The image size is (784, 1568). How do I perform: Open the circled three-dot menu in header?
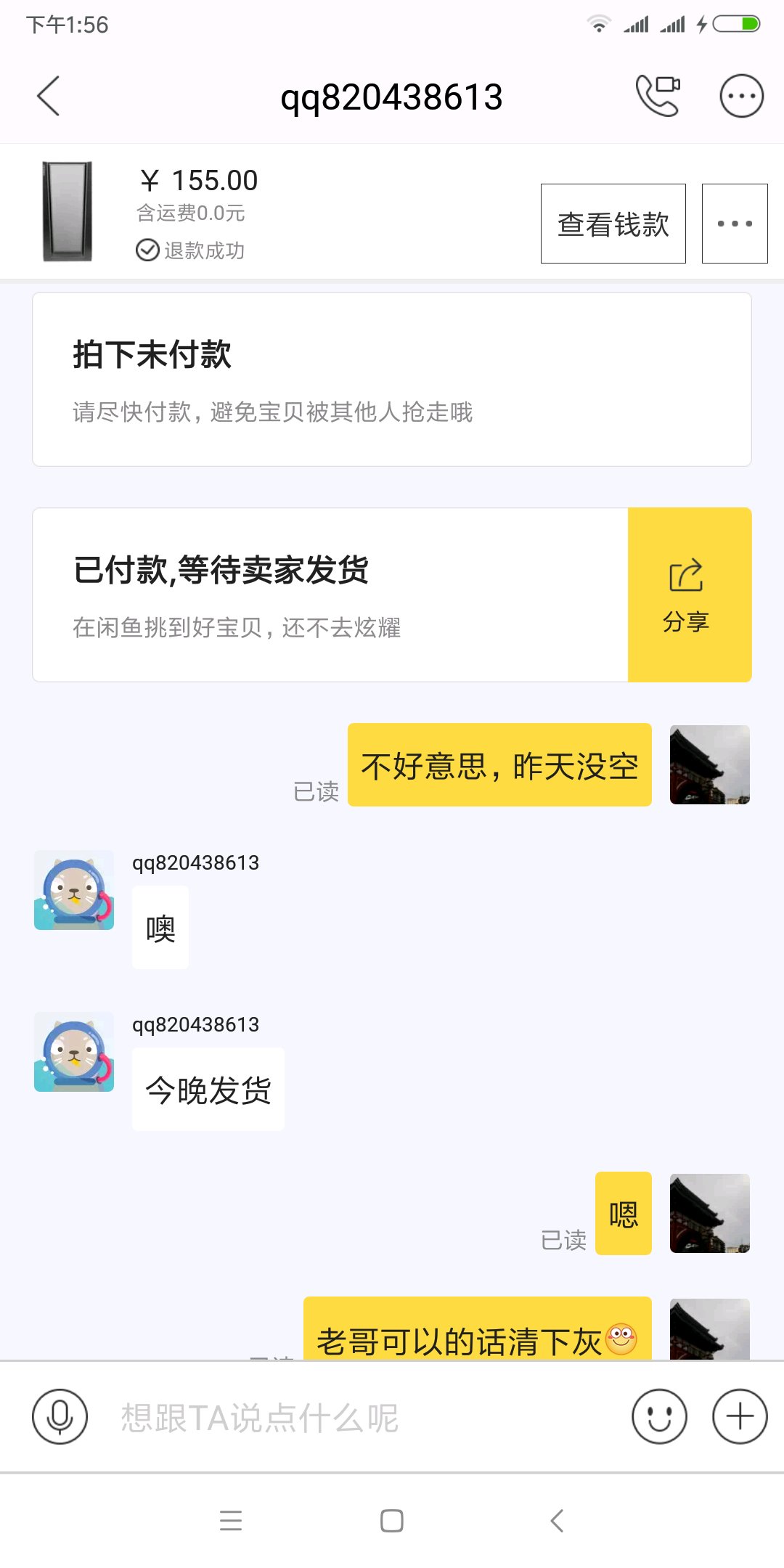741,96
